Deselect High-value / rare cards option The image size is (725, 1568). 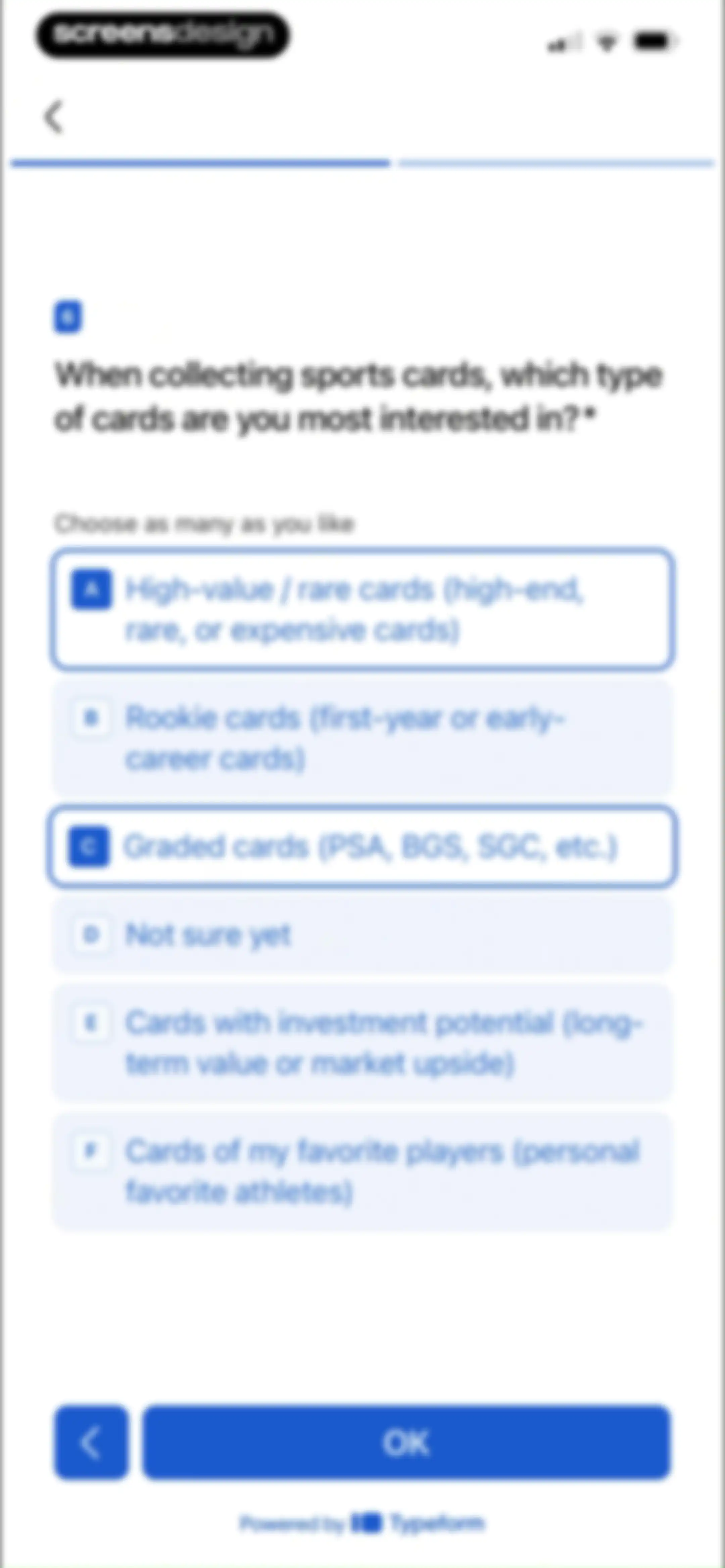coord(362,609)
